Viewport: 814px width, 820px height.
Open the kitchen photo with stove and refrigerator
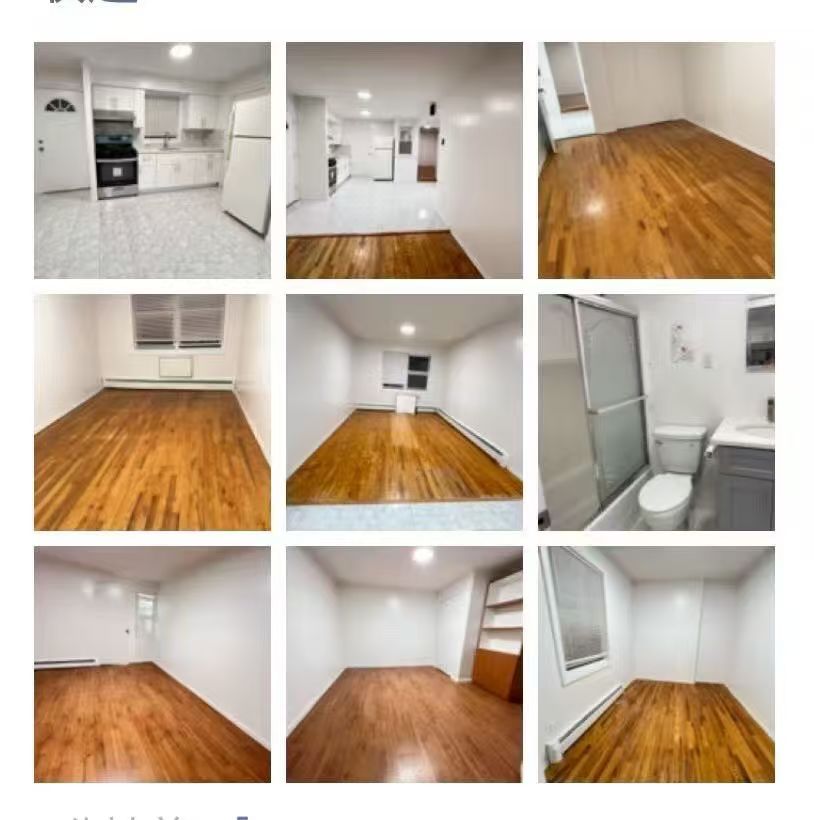point(152,160)
